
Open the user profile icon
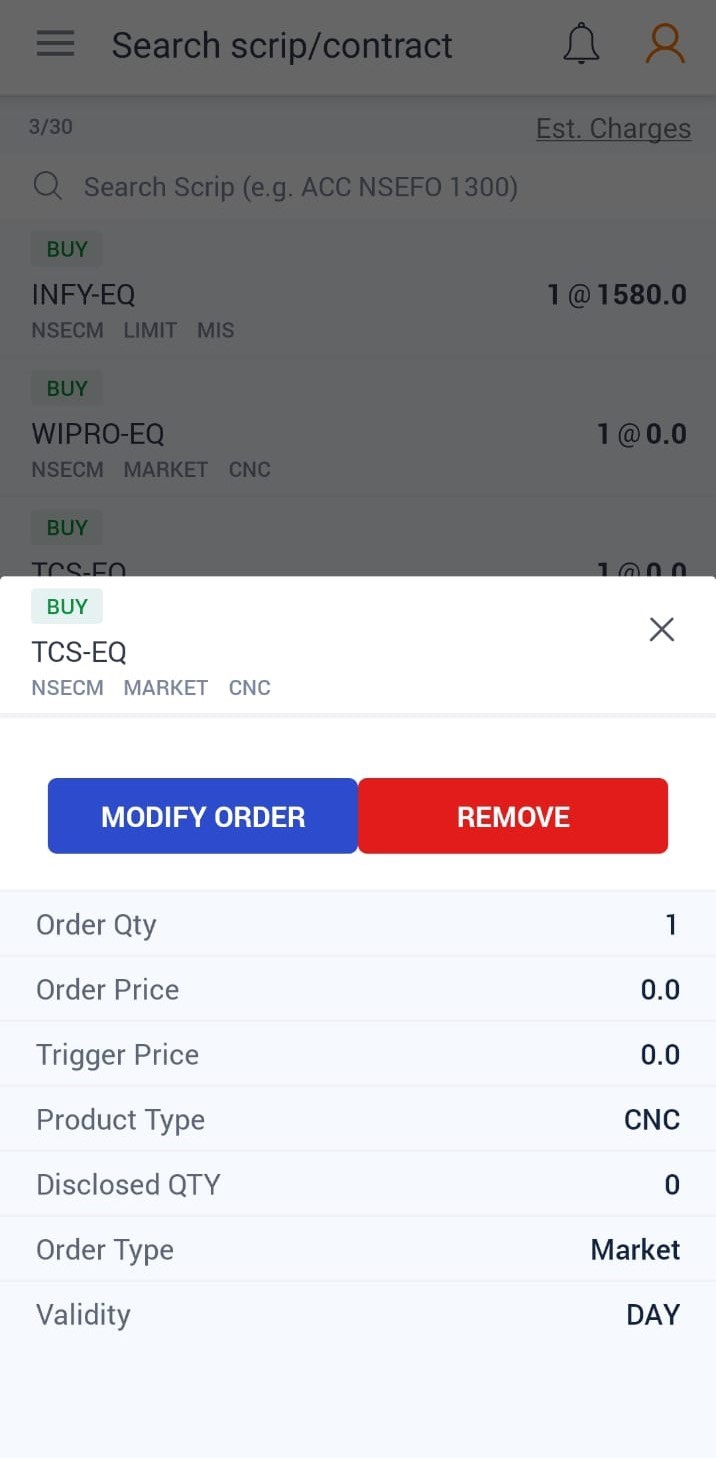665,45
